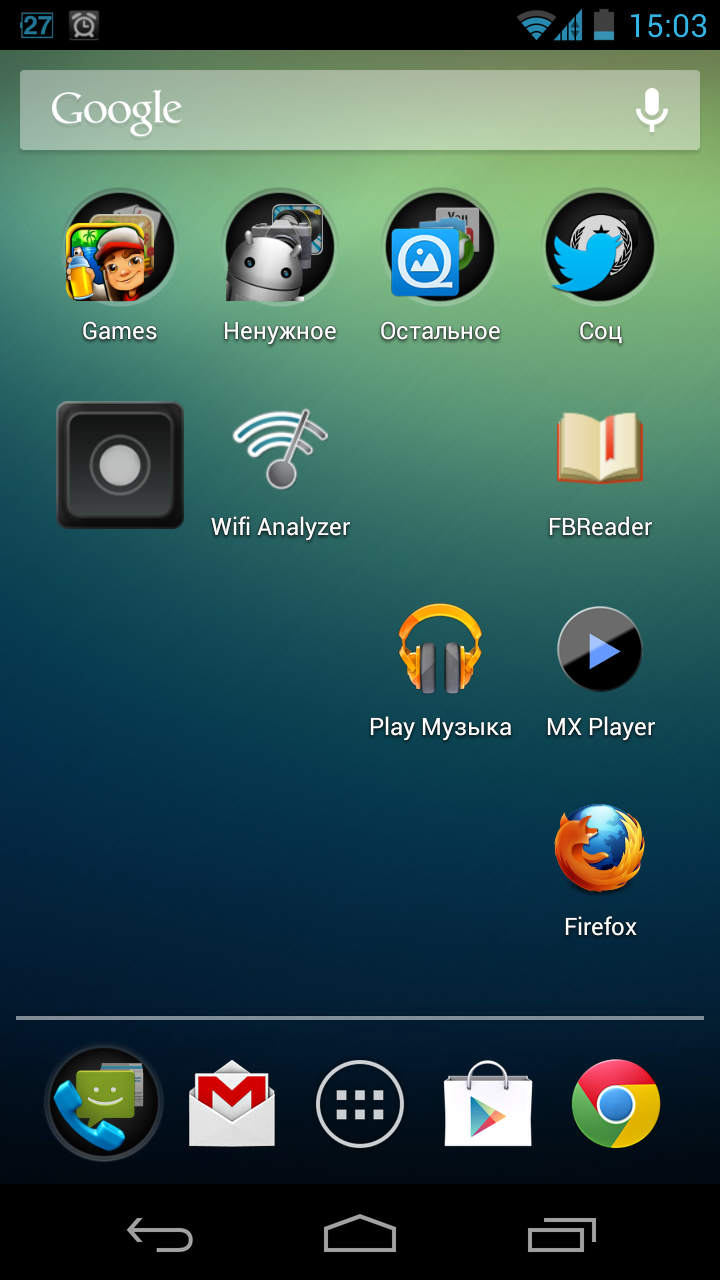Tap the round button widget
Screen dimensions: 720x1280
point(120,465)
